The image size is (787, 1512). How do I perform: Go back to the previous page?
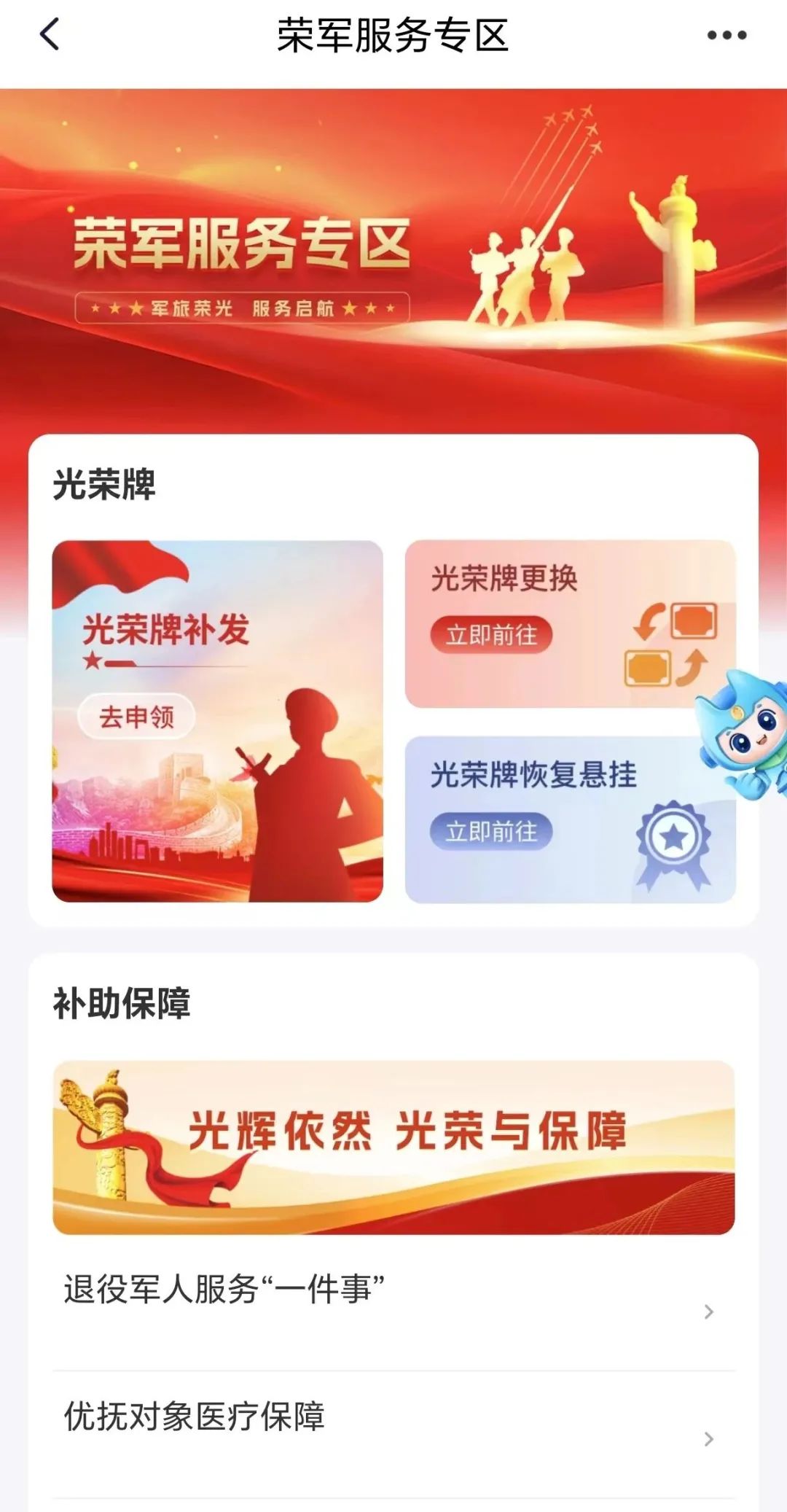click(50, 34)
